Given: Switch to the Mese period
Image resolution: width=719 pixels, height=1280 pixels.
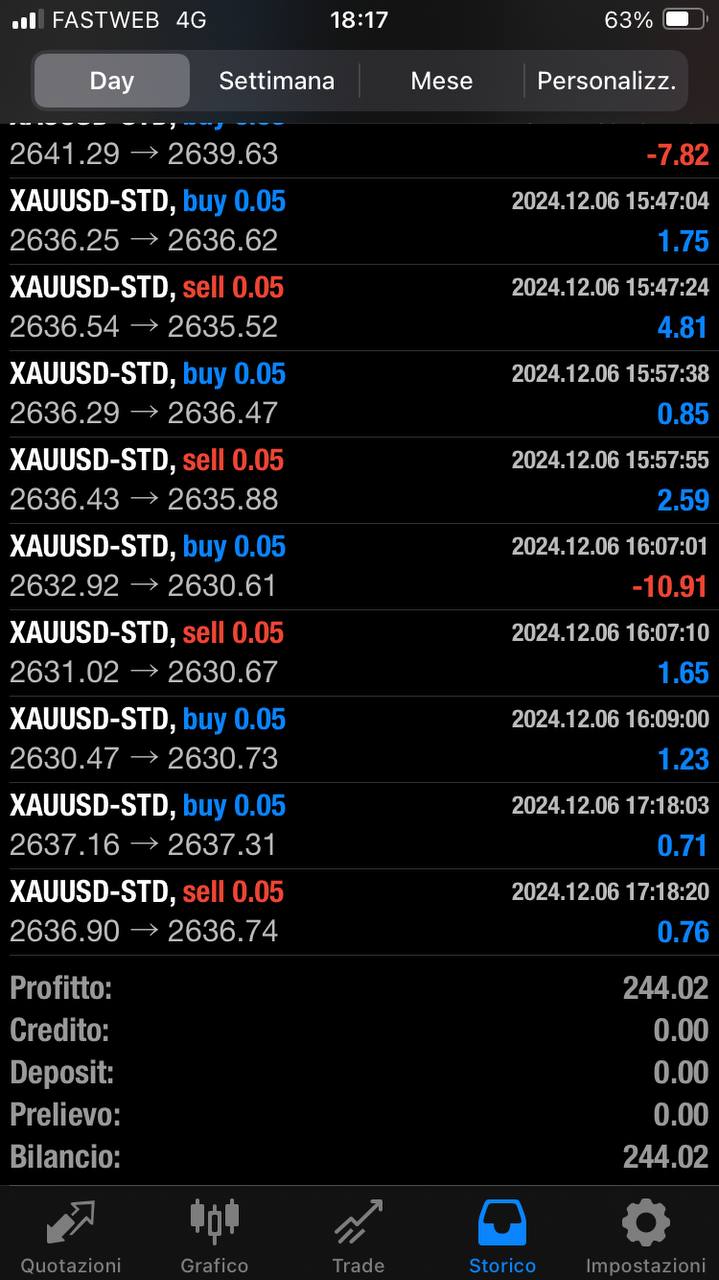Looking at the screenshot, I should click(441, 81).
